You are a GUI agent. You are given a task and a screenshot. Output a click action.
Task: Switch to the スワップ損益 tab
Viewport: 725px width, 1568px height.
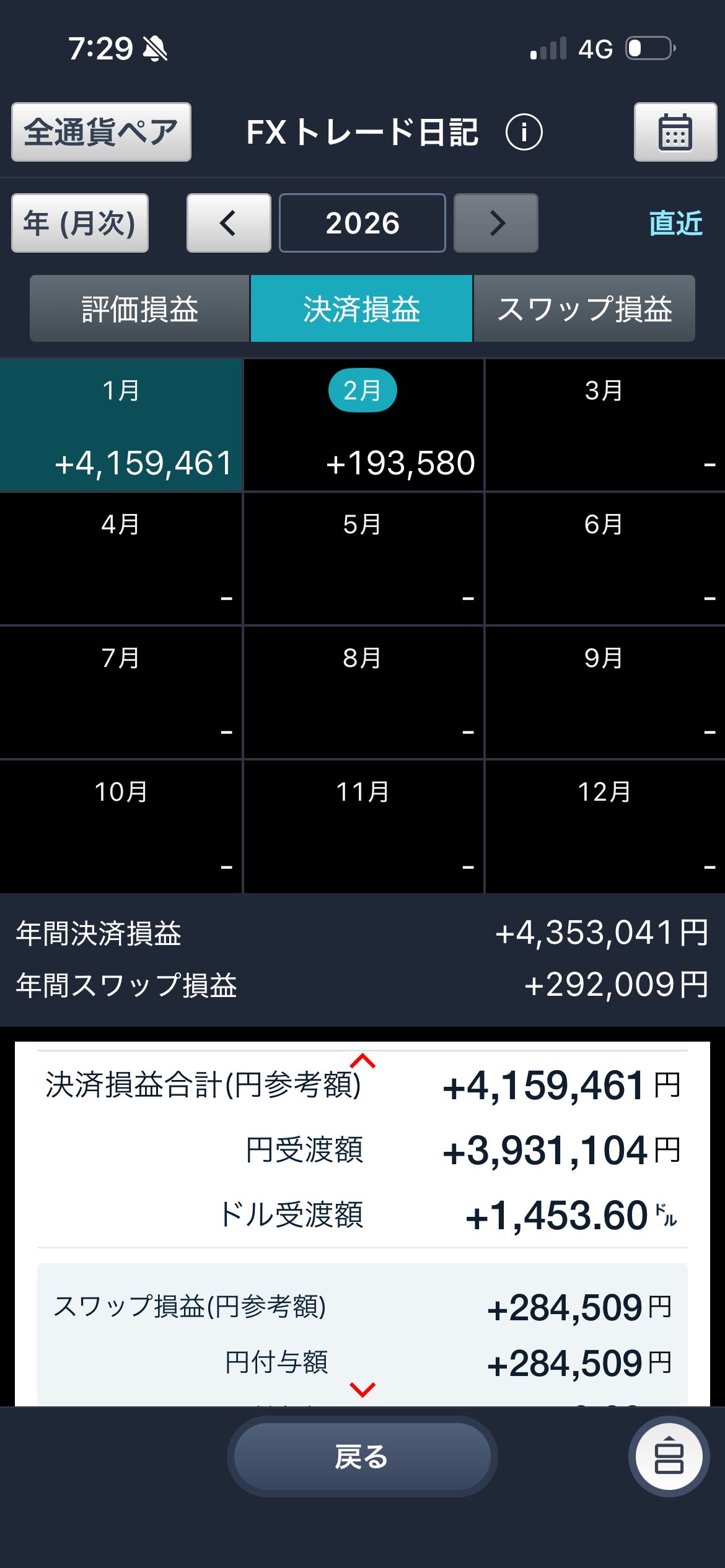click(584, 308)
